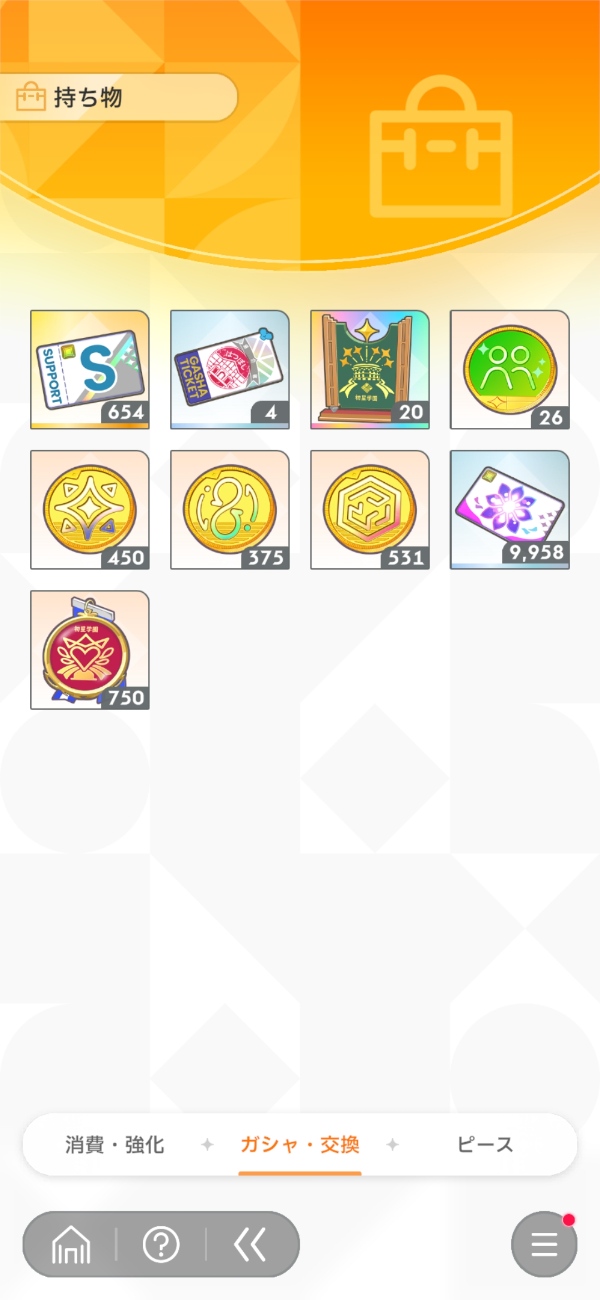View the green board trophy item with 20

point(370,370)
